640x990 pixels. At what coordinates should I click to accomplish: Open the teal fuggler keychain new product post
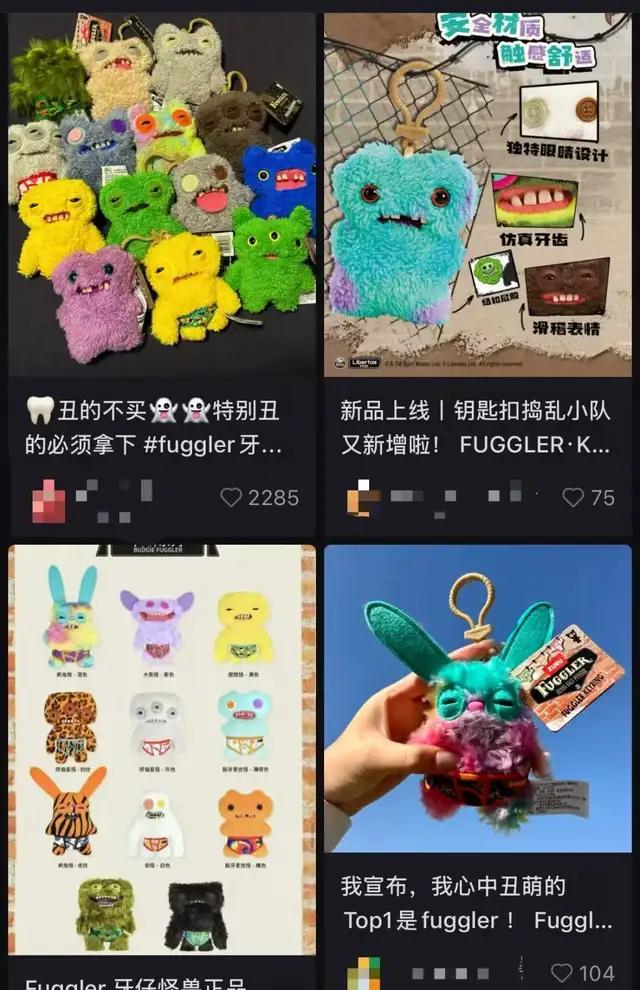pyautogui.click(x=478, y=195)
